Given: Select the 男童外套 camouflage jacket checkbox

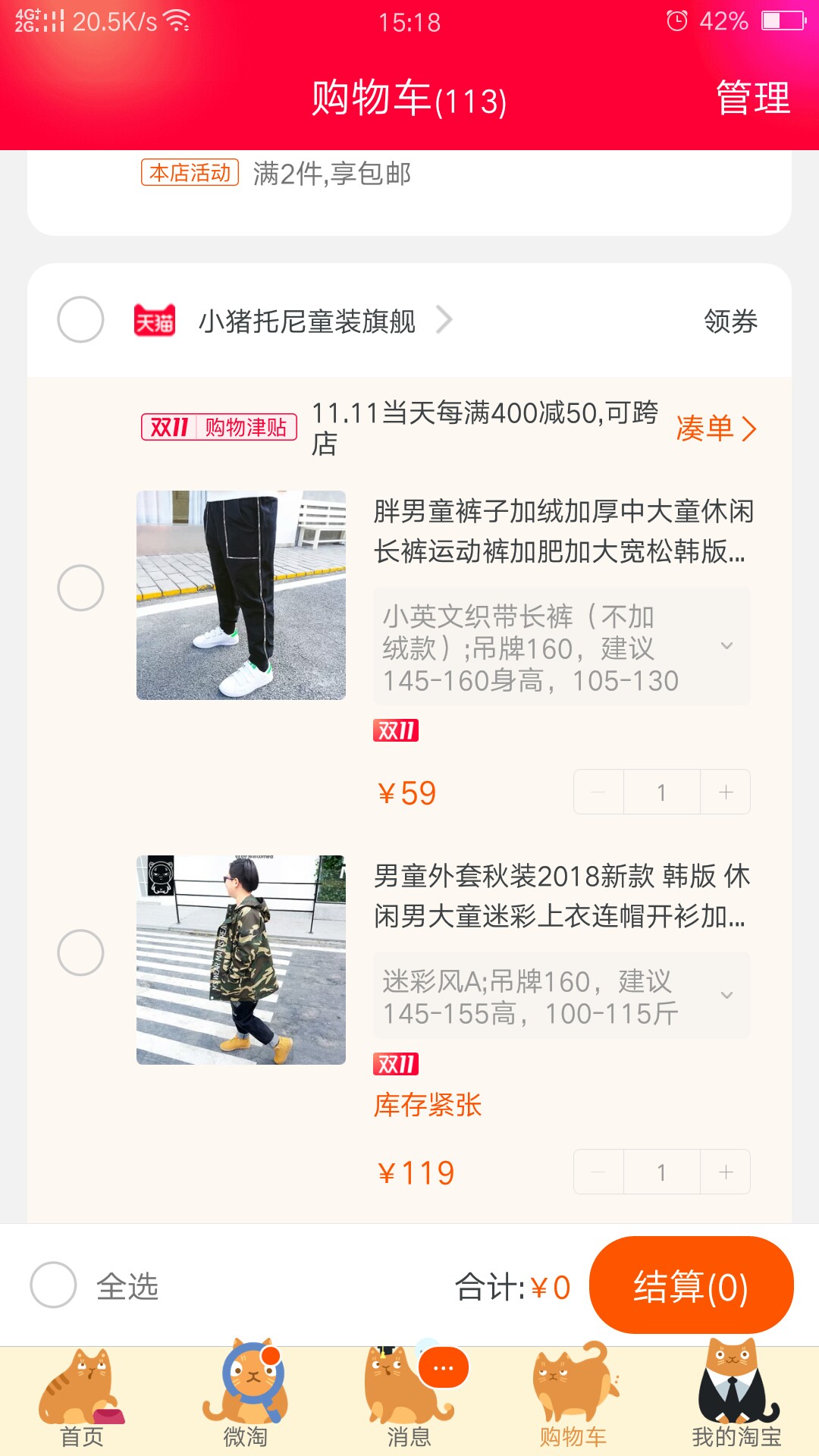Looking at the screenshot, I should click(80, 952).
